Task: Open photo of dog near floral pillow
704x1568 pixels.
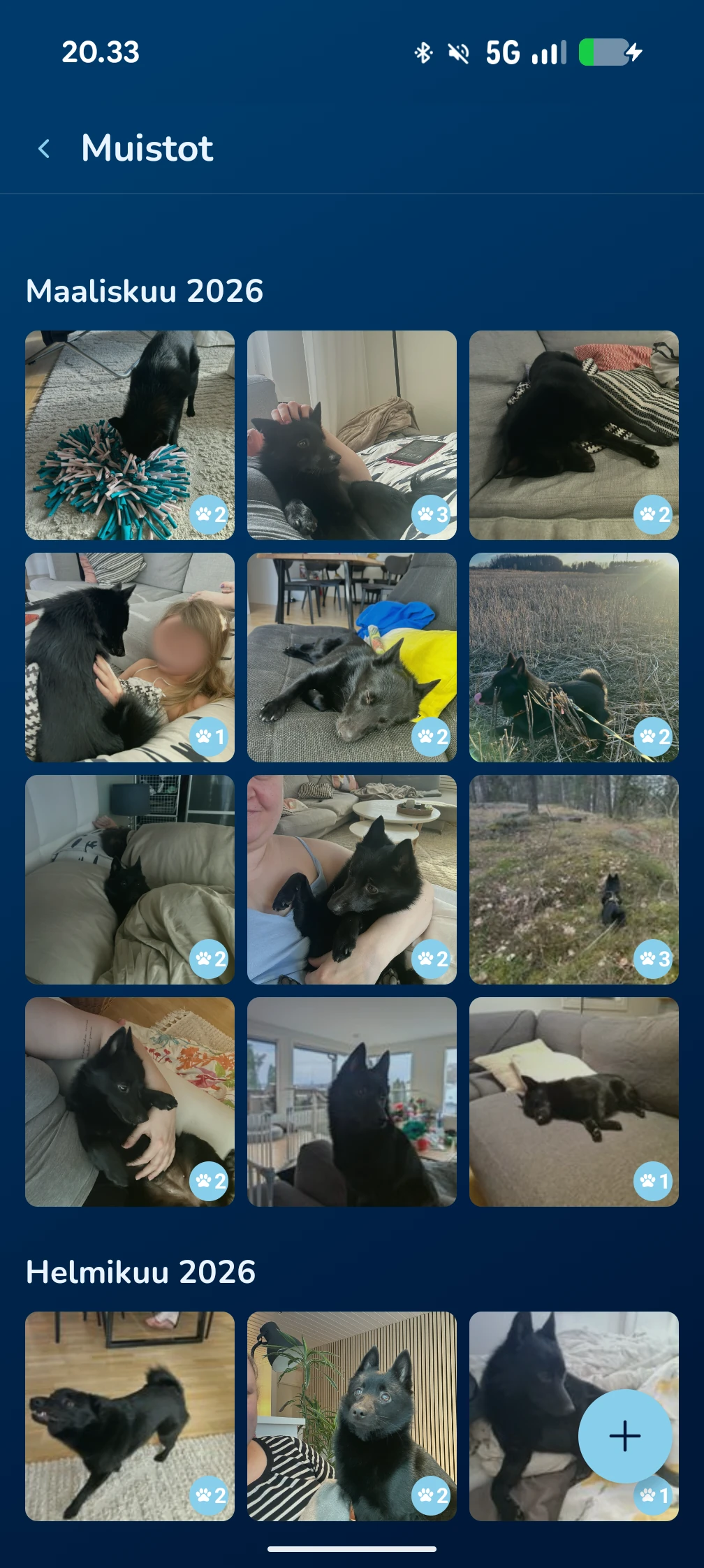Action: 130,1101
